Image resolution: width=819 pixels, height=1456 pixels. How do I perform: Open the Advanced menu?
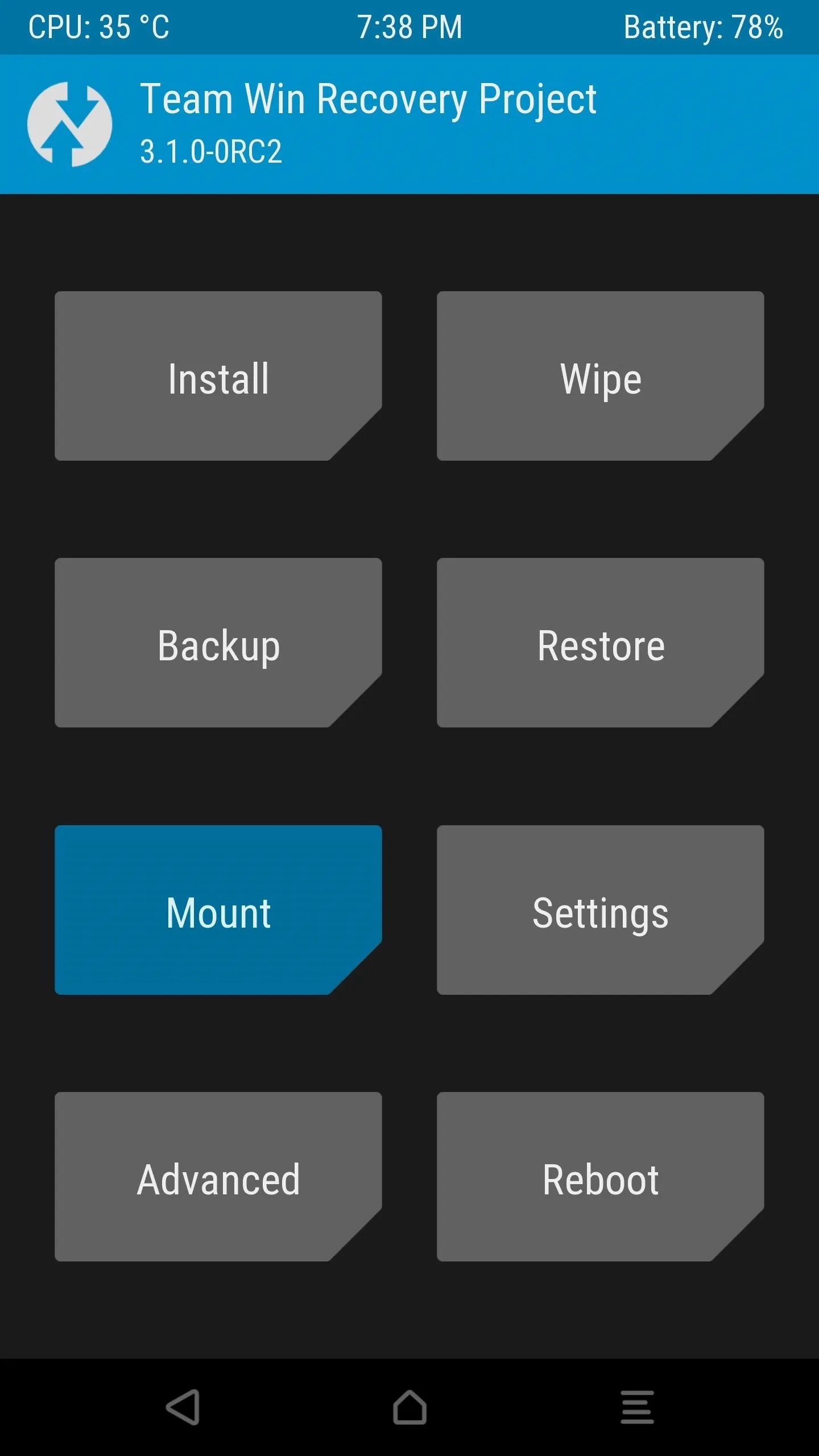point(218,1177)
